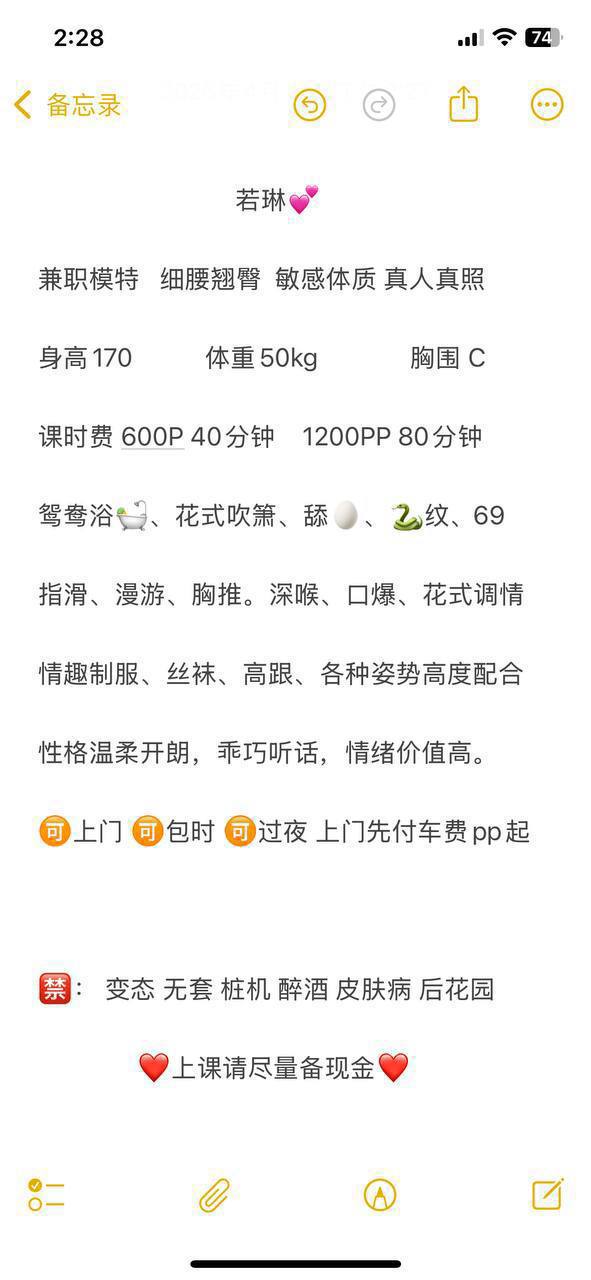The image size is (591, 1280).
Task: Open the markup pen tool
Action: (x=380, y=1195)
